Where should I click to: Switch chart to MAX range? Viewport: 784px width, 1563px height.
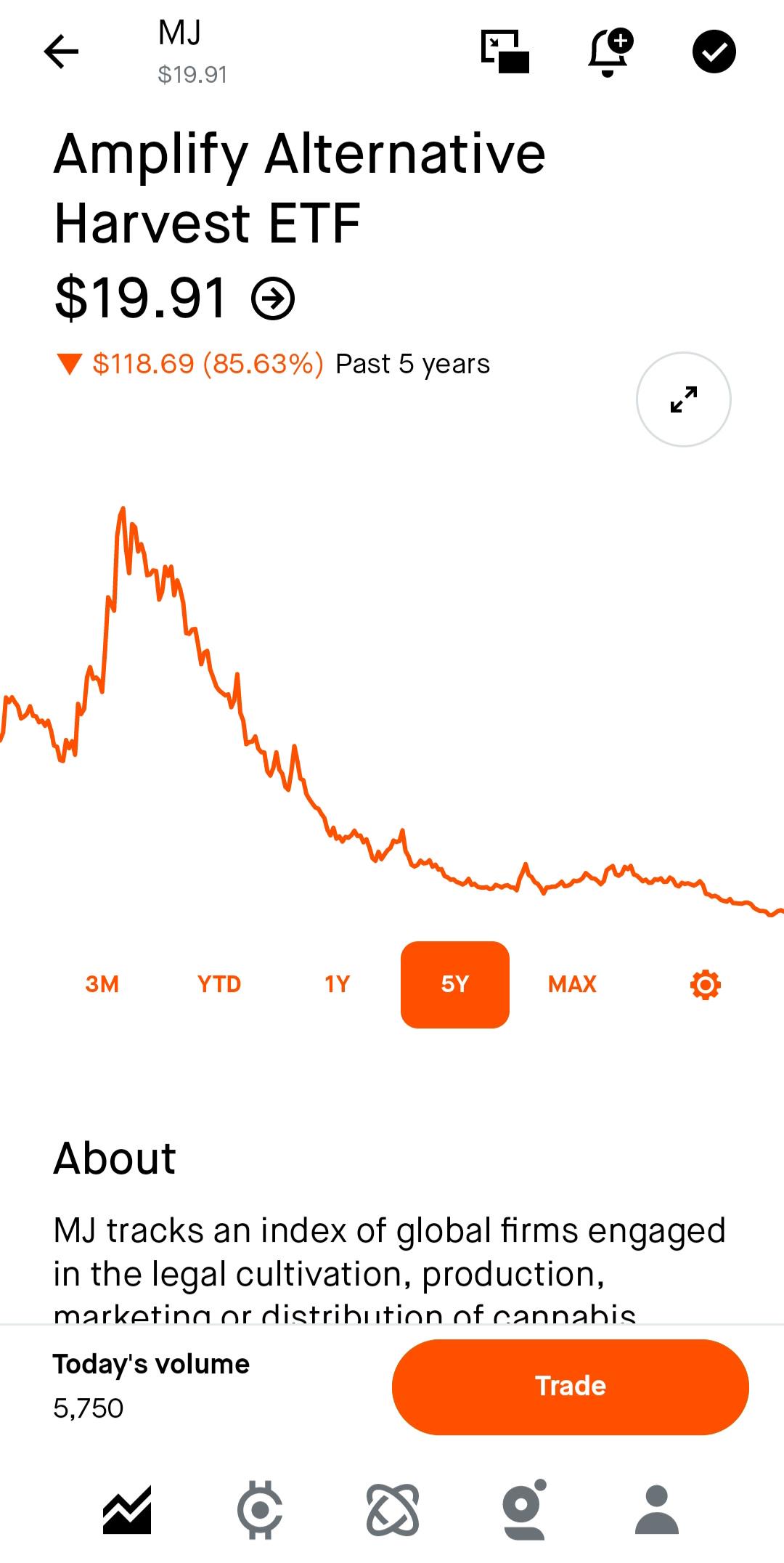click(x=572, y=984)
